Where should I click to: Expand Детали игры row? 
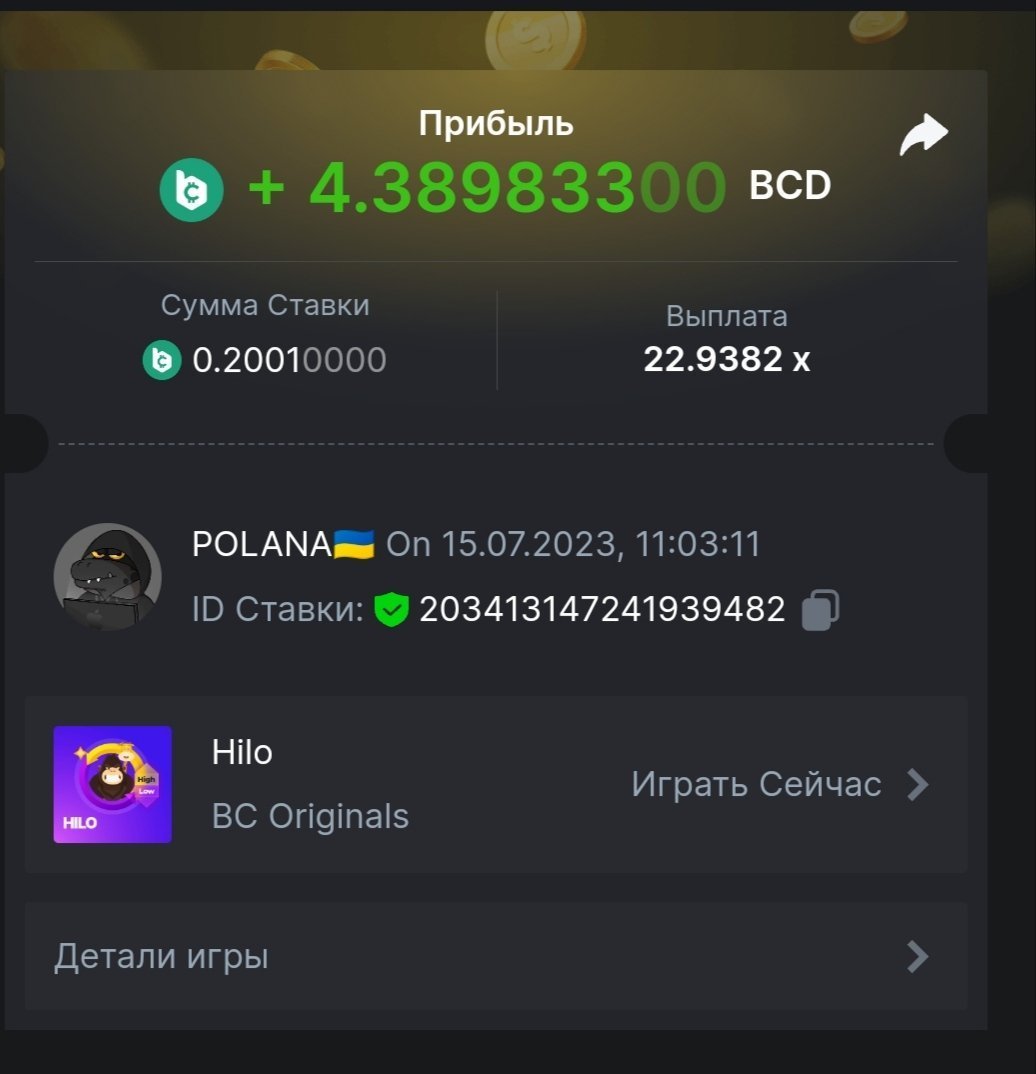click(x=496, y=957)
